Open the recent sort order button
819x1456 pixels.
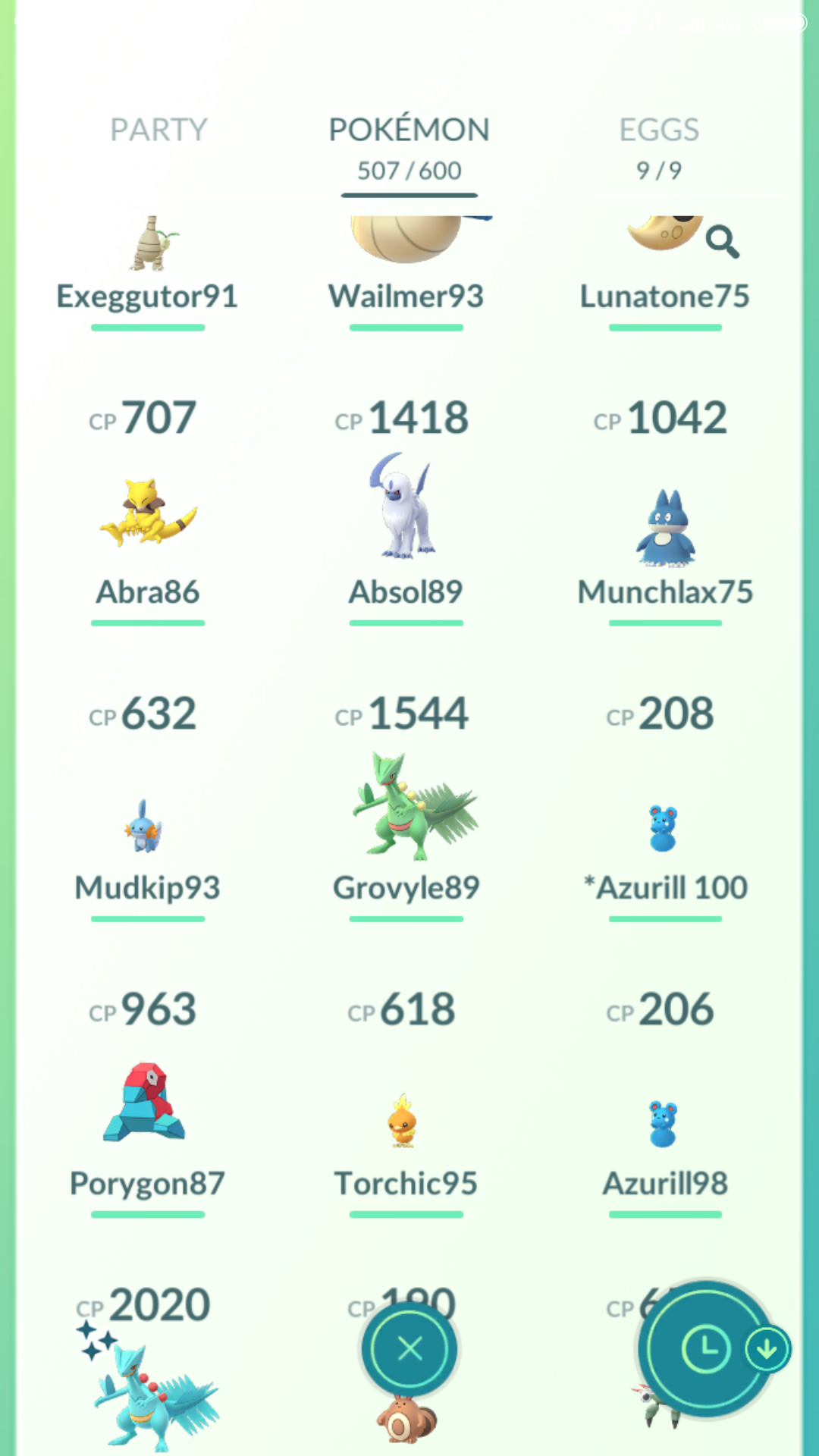click(x=707, y=1349)
